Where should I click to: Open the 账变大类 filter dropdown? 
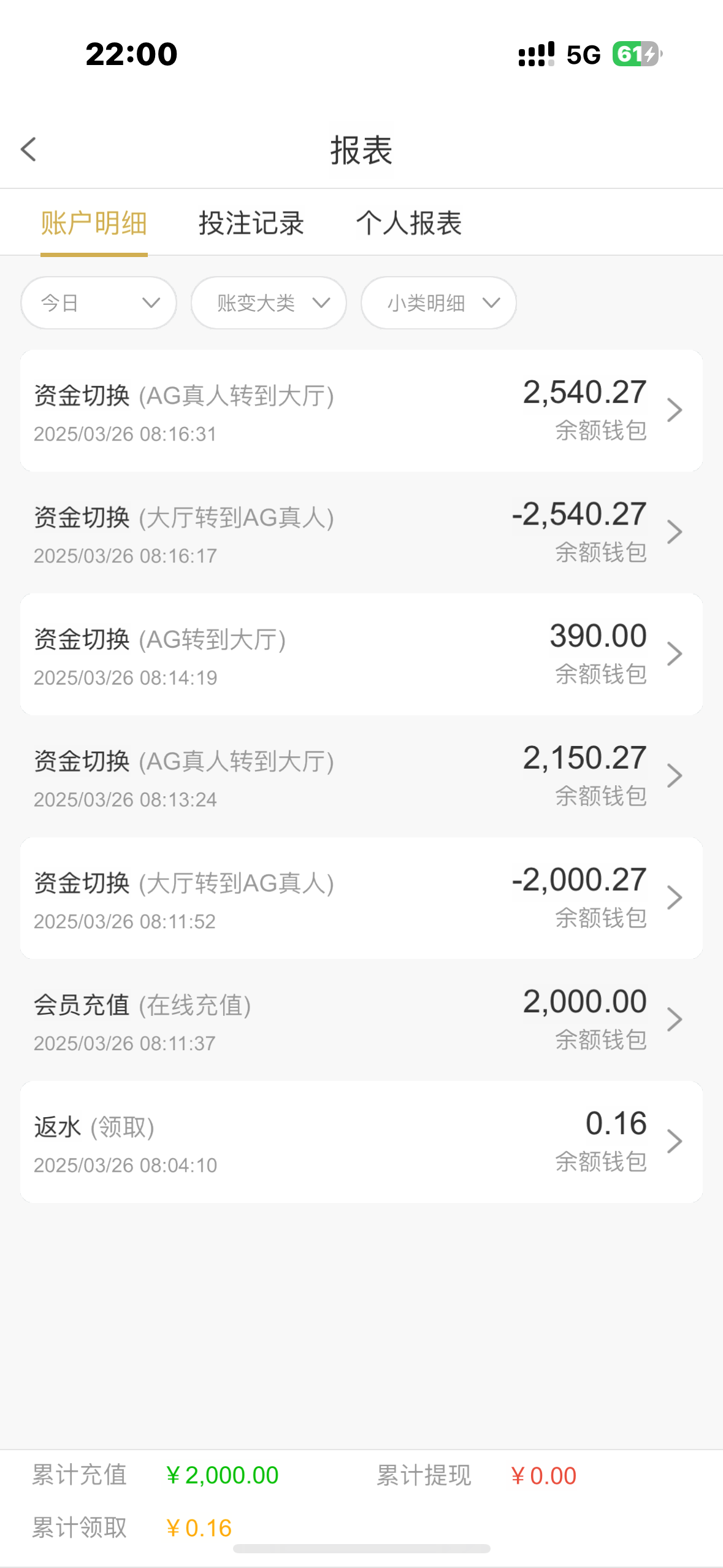(269, 303)
